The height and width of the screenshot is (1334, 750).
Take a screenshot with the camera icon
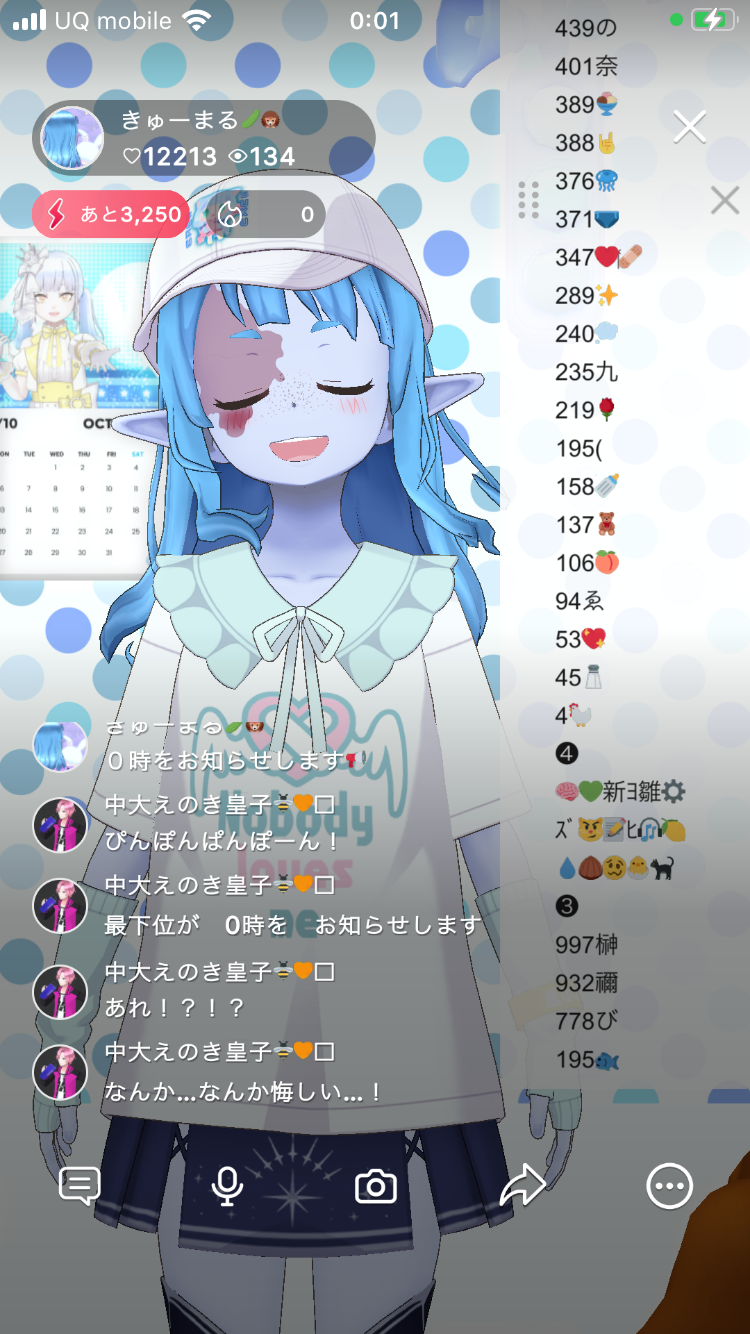click(376, 1187)
